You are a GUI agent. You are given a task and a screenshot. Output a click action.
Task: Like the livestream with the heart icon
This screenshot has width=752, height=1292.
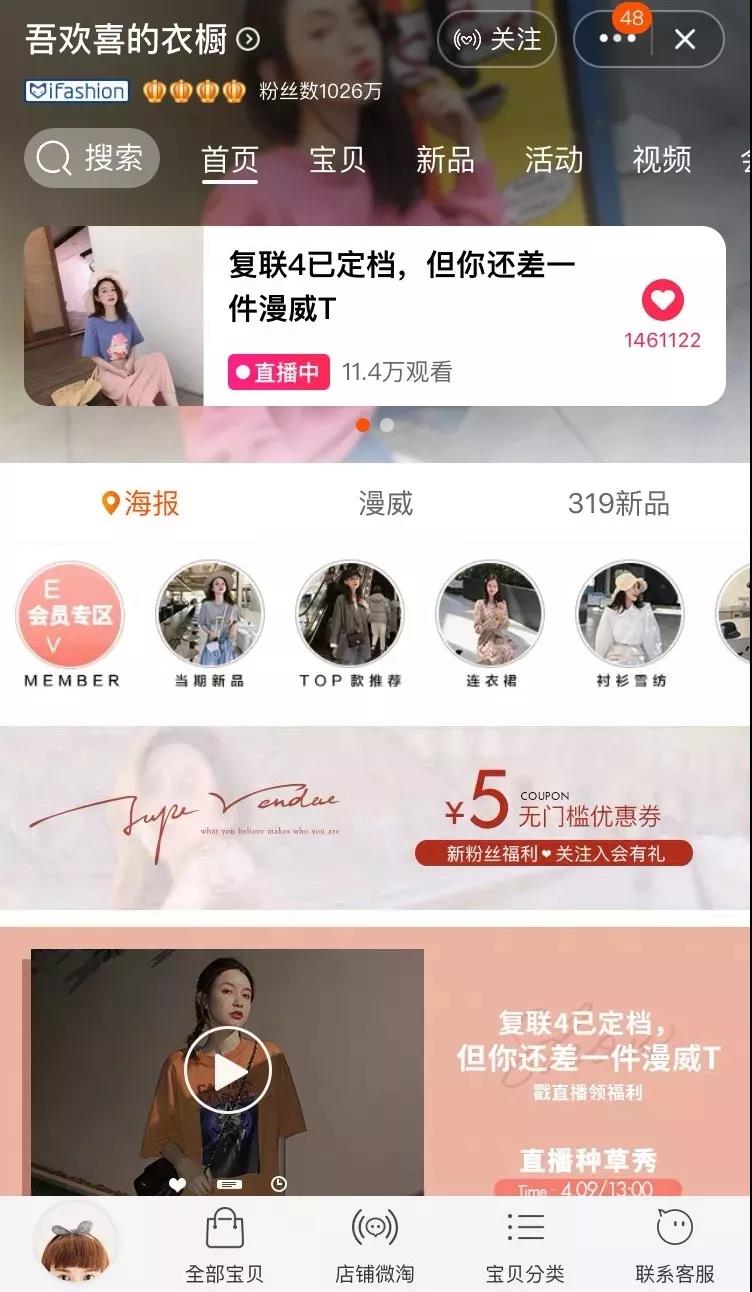(x=662, y=301)
